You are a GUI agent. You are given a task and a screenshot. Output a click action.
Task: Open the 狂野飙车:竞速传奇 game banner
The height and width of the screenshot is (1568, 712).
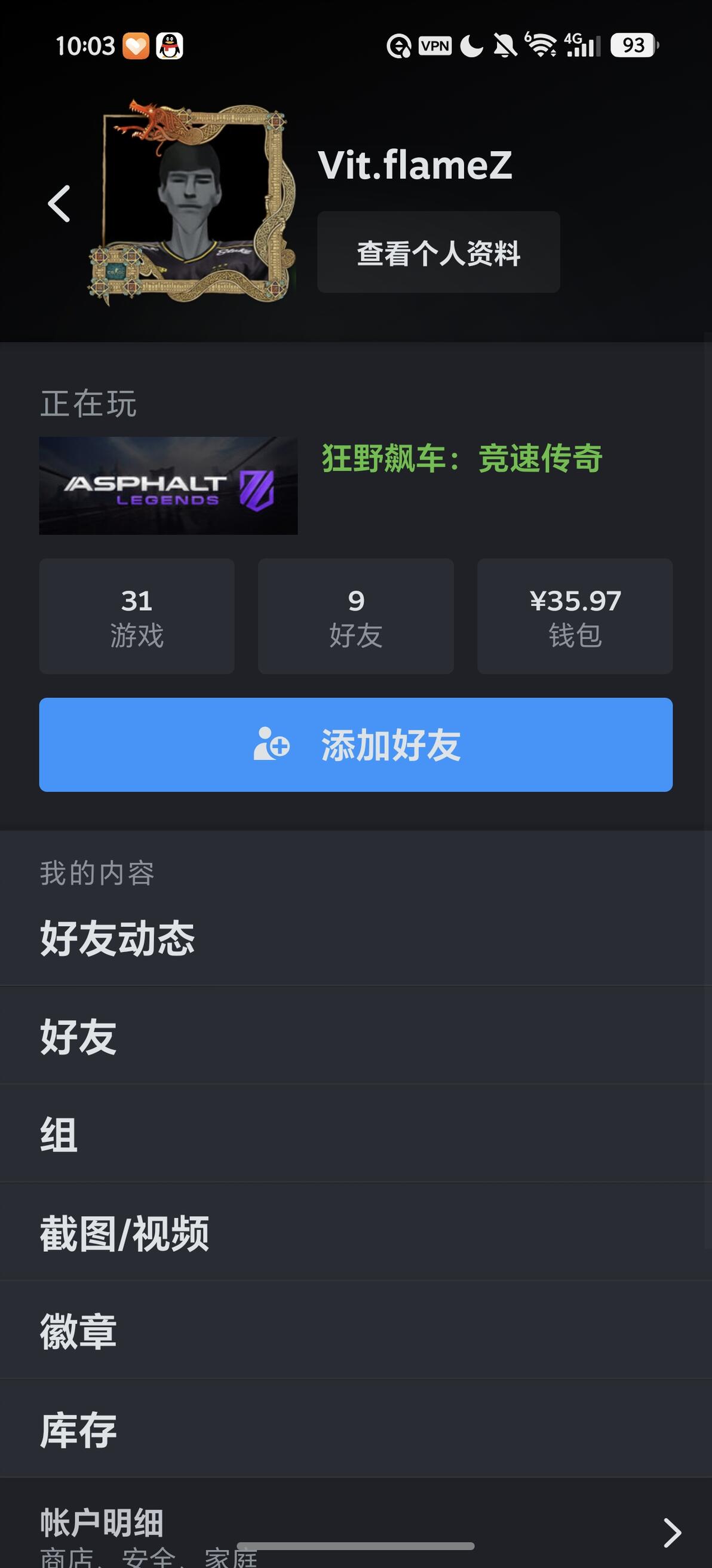[x=168, y=485]
